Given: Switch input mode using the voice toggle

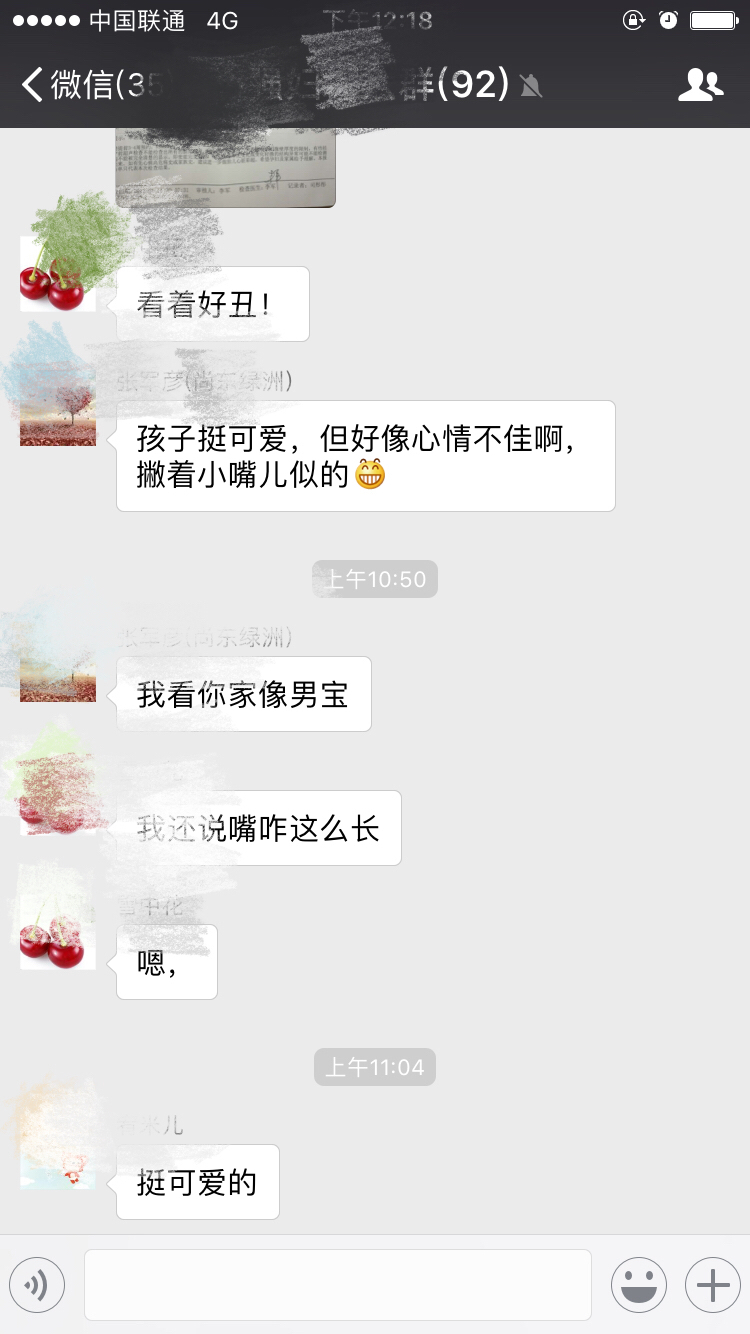Looking at the screenshot, I should 37,1284.
